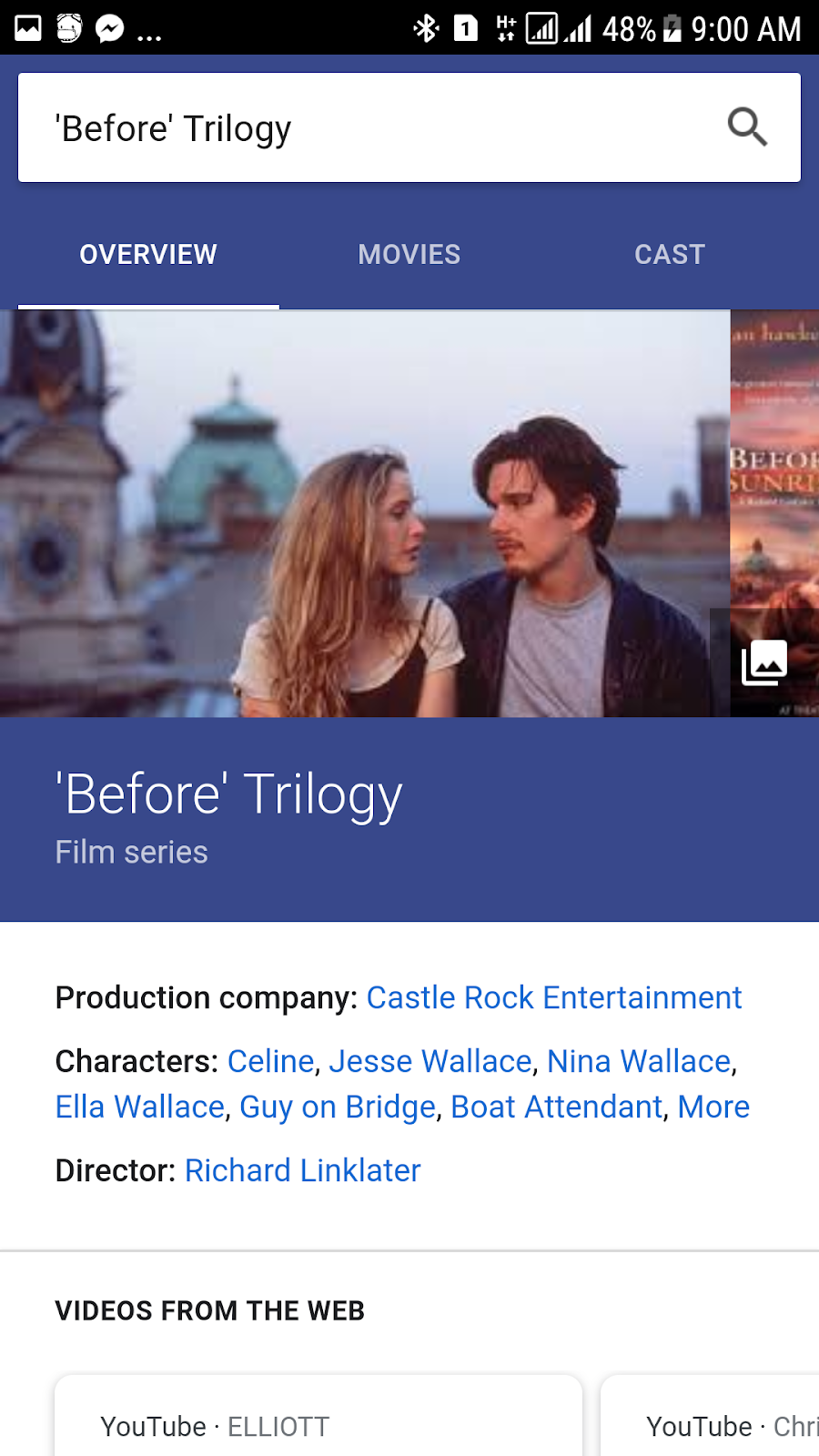This screenshot has width=819, height=1456.
Task: Open the image gallery icon
Action: [x=764, y=663]
